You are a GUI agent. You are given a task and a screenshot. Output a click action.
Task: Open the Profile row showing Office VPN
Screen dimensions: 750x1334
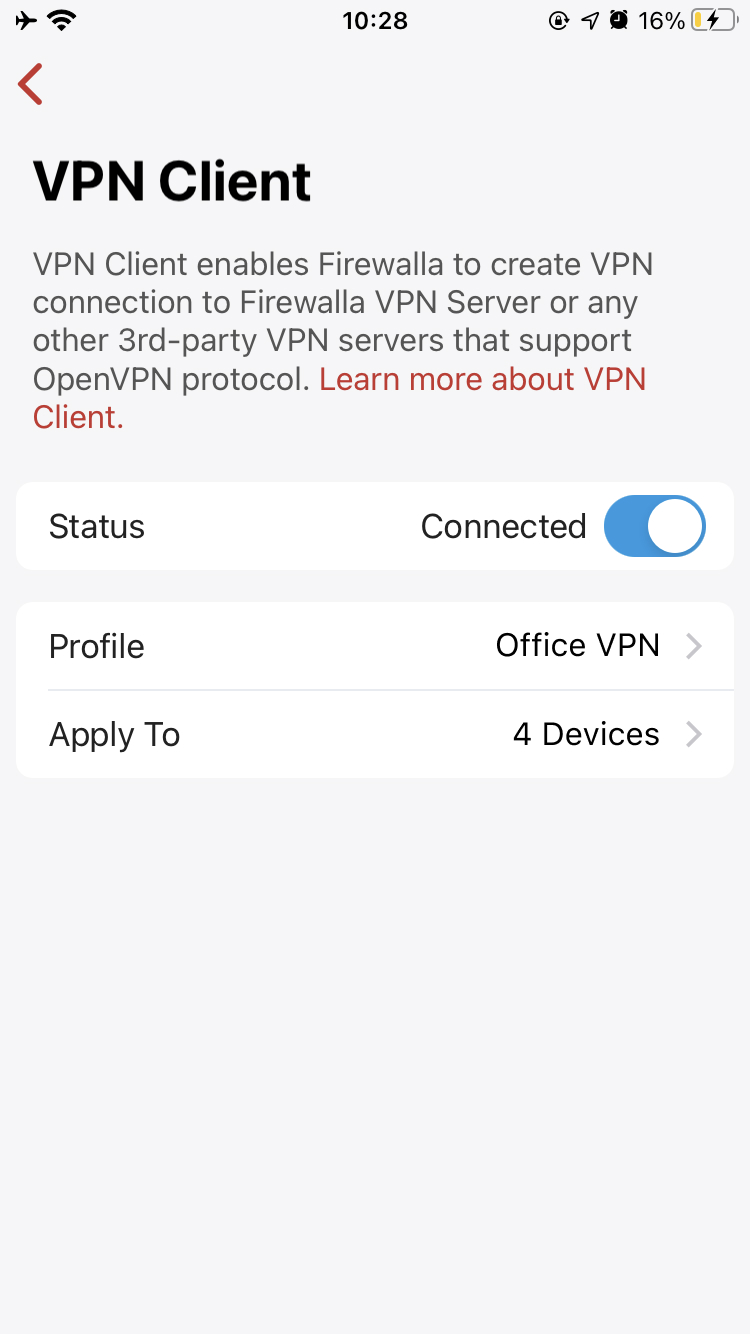coord(375,646)
